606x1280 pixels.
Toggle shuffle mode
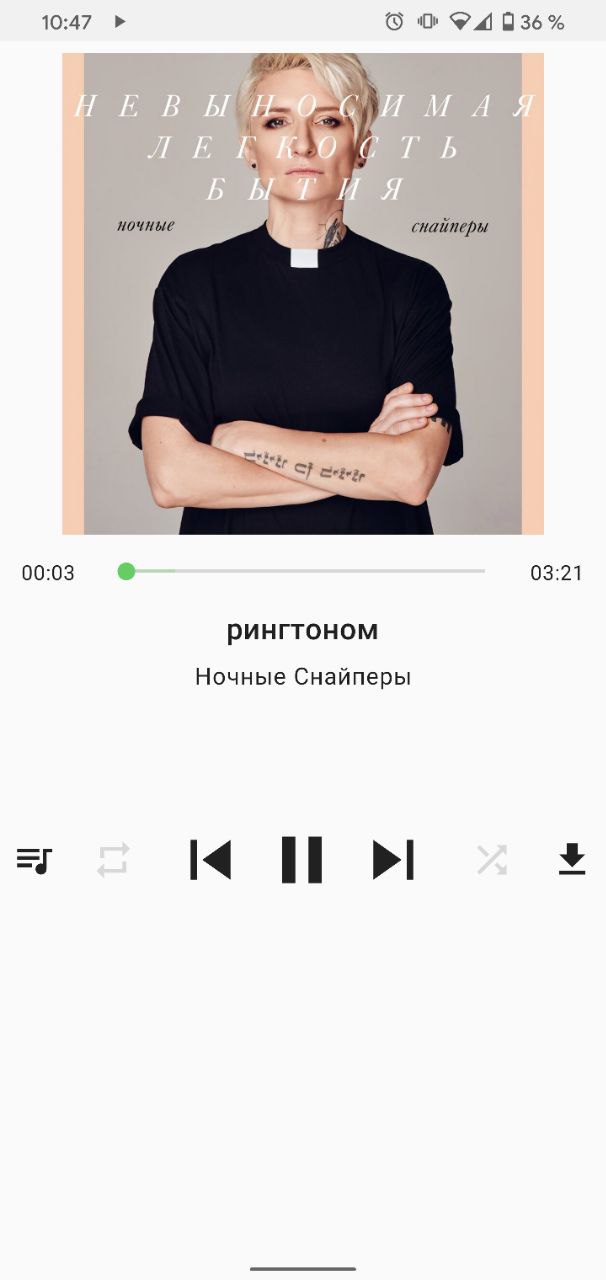[491, 860]
